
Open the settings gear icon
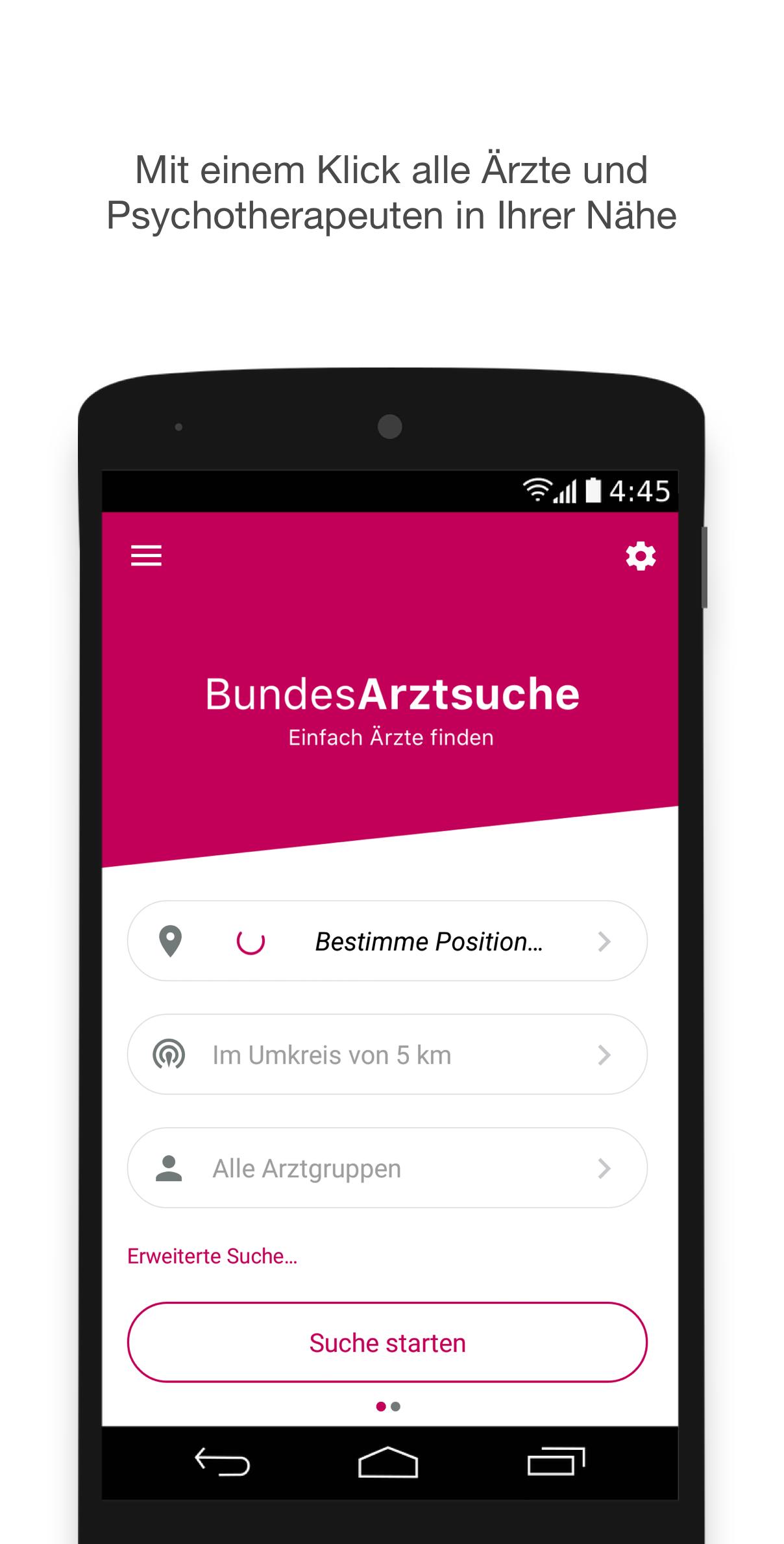pyautogui.click(x=640, y=556)
